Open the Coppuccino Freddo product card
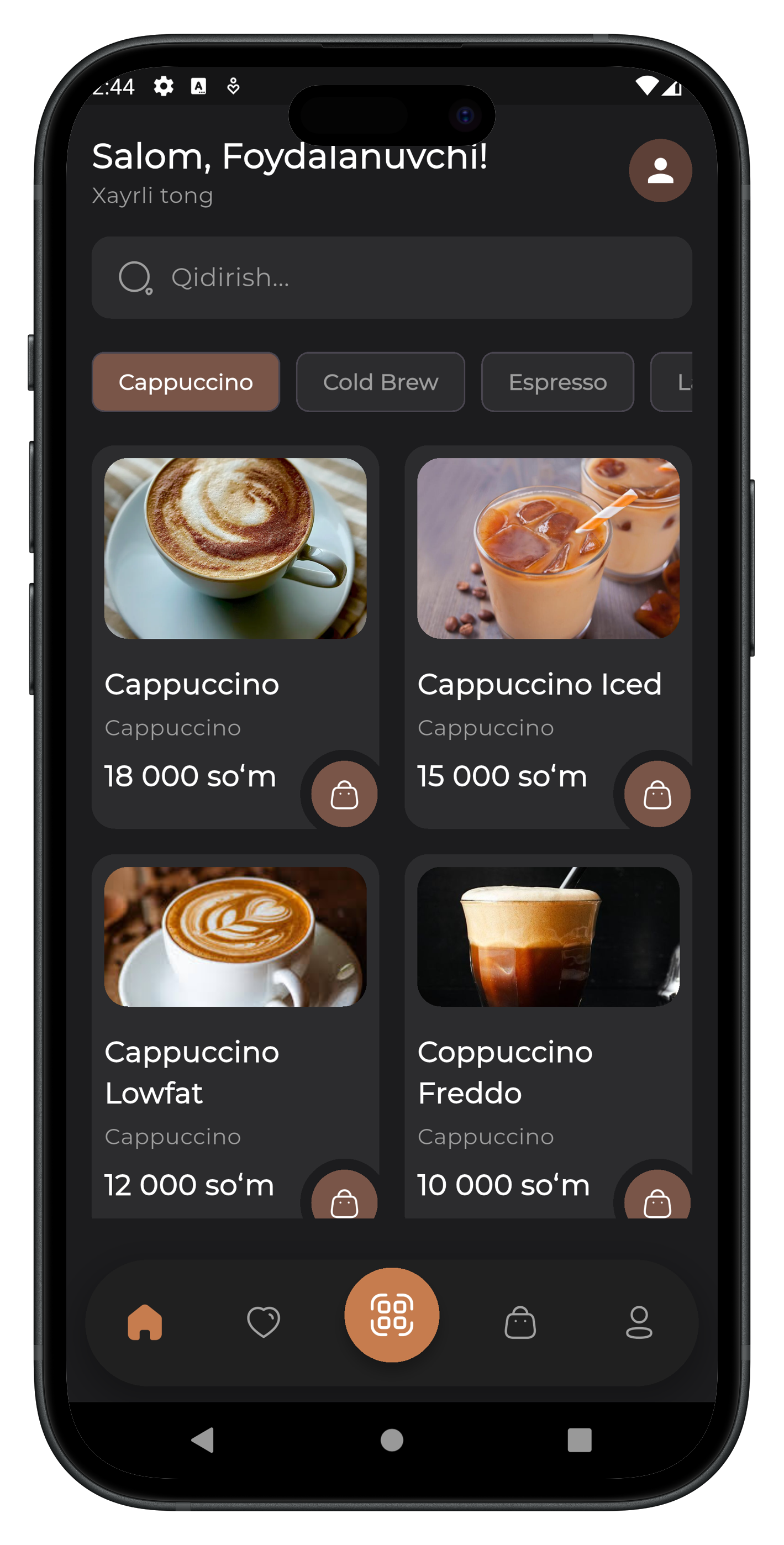Image resolution: width=784 pixels, height=1545 pixels. click(548, 990)
